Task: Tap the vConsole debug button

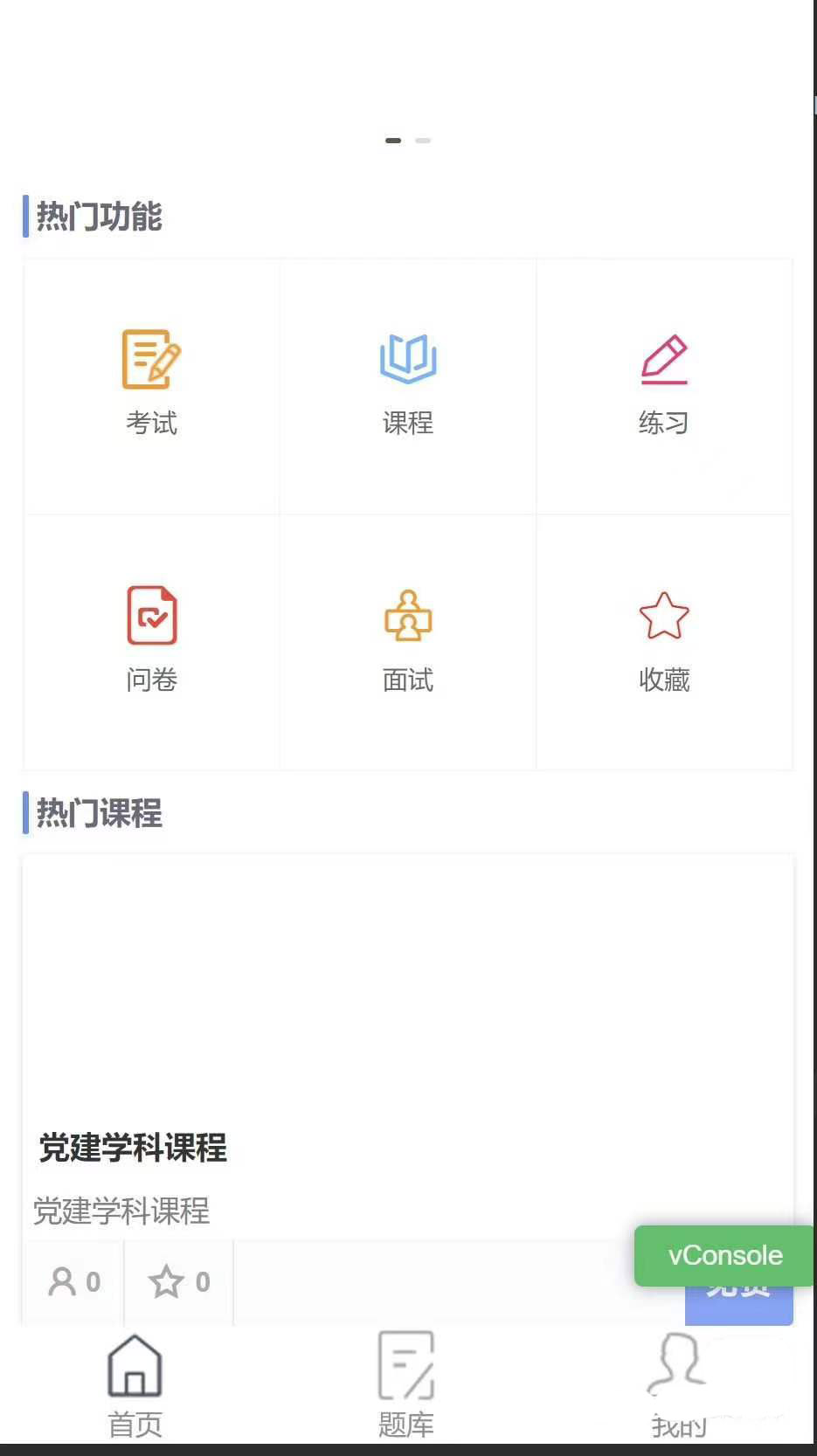Action: (x=724, y=1255)
